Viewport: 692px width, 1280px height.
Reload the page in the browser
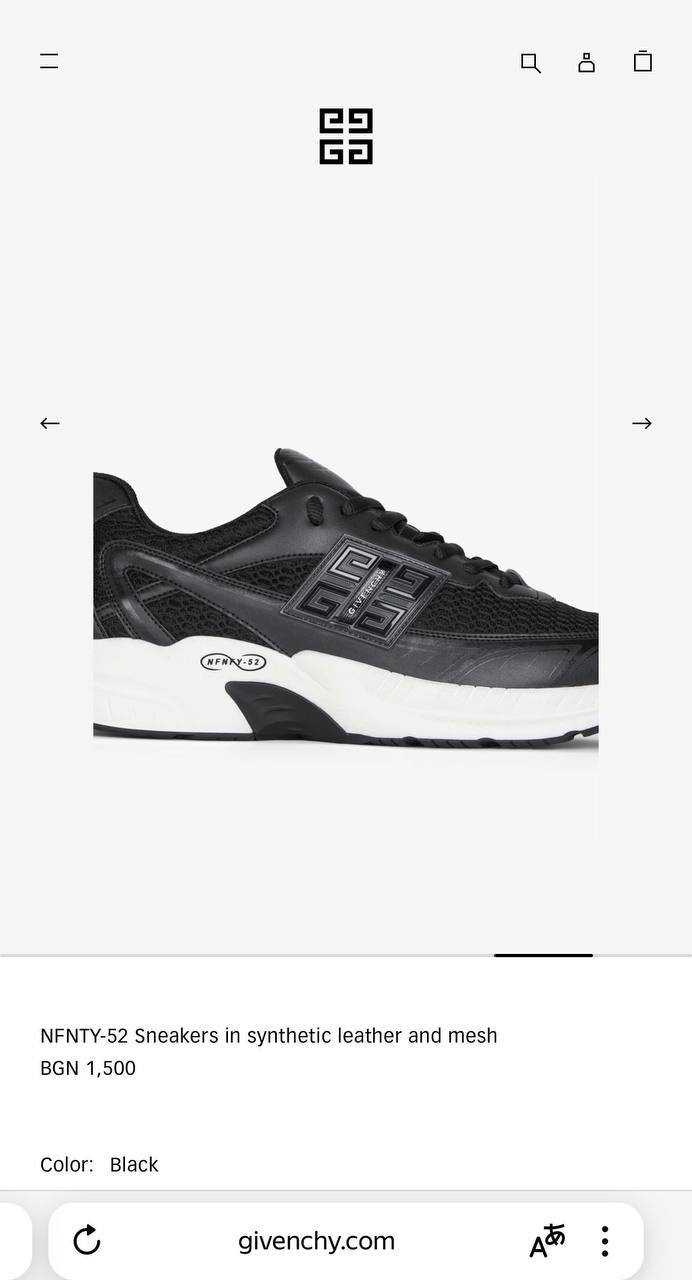[87, 1241]
